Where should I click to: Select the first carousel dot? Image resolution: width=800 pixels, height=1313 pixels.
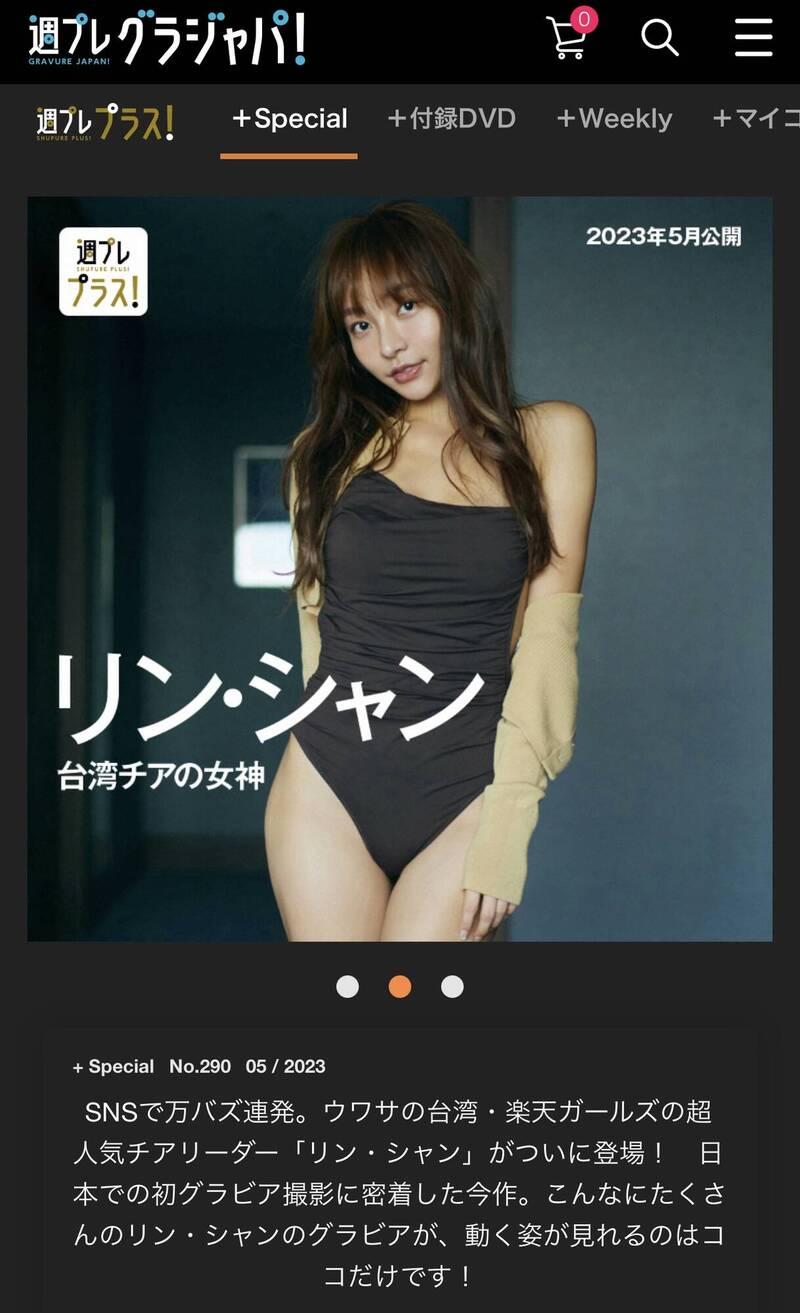(350, 988)
